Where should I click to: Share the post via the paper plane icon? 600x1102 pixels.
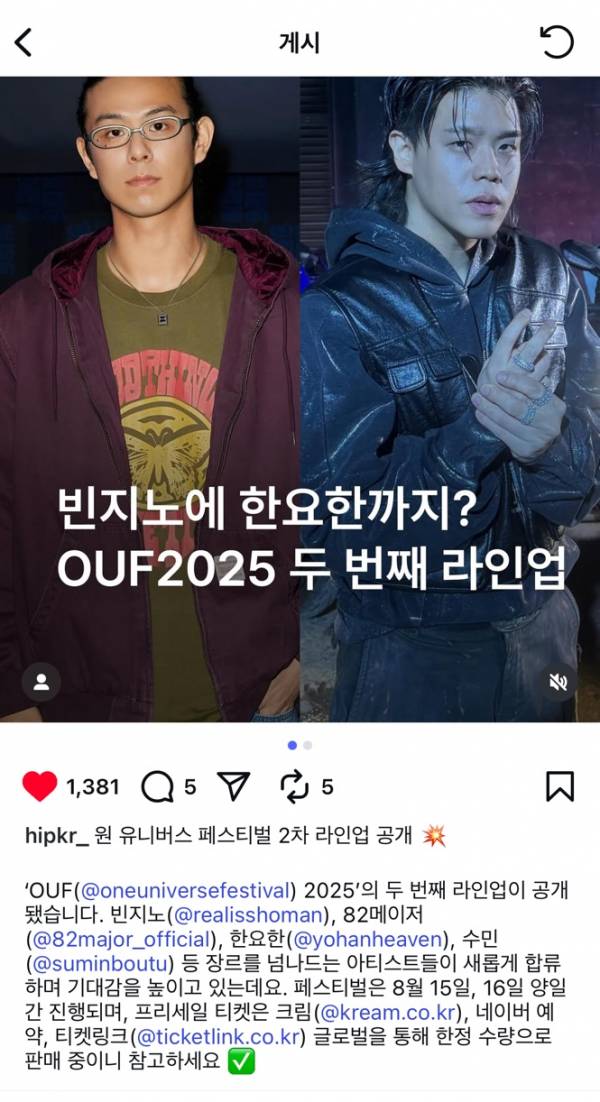pyautogui.click(x=232, y=787)
